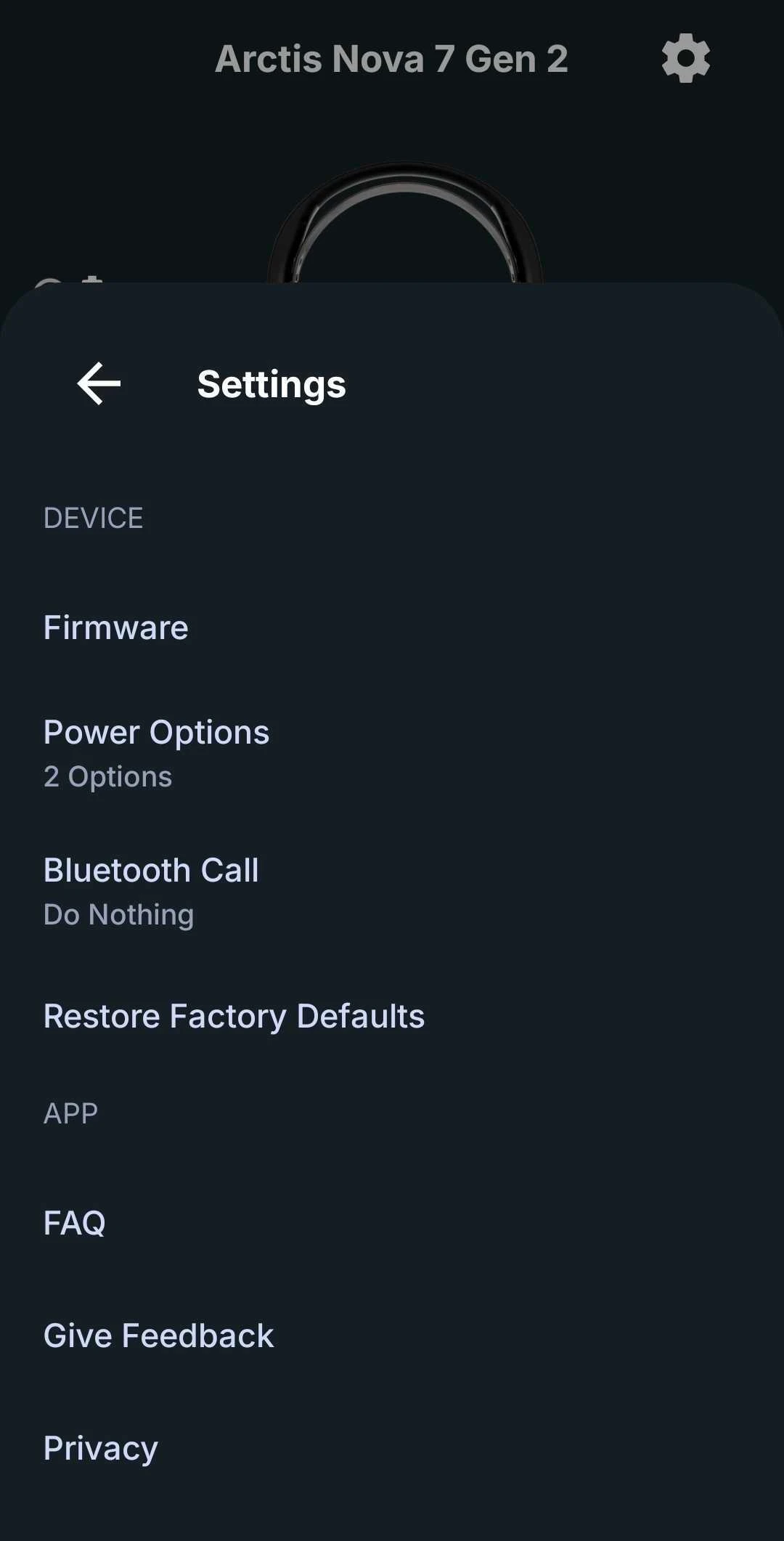This screenshot has width=784, height=1541.
Task: Go back from the Settings sheet
Action: (x=99, y=383)
